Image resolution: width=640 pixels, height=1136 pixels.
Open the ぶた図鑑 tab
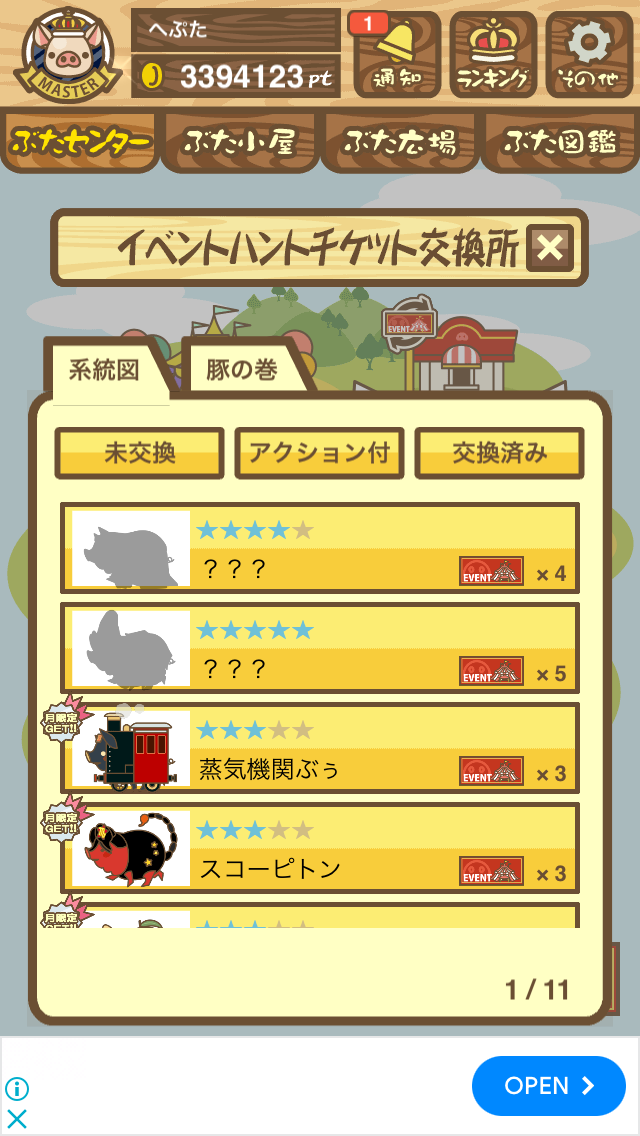pos(560,142)
